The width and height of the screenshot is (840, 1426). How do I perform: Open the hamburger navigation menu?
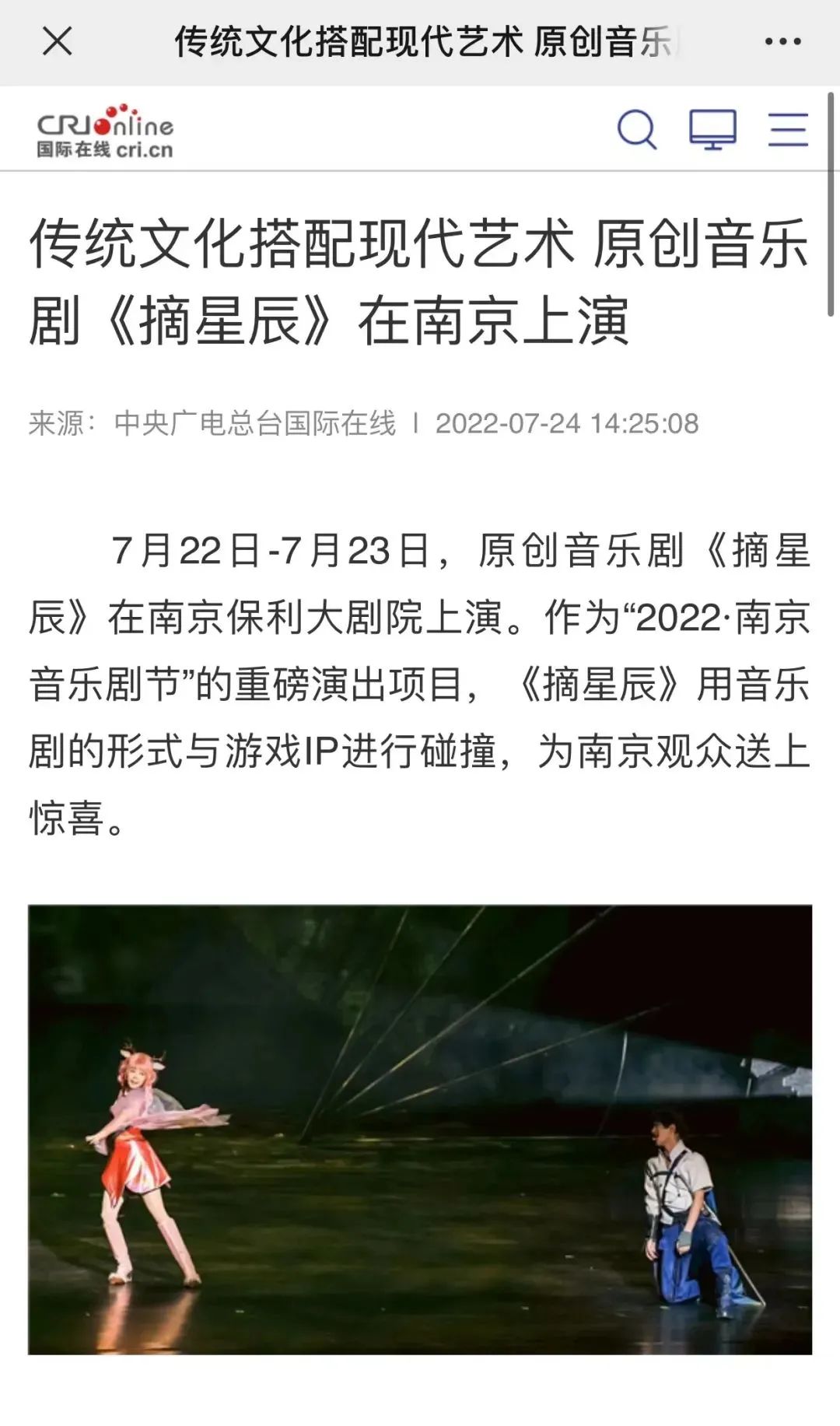pos(788,129)
